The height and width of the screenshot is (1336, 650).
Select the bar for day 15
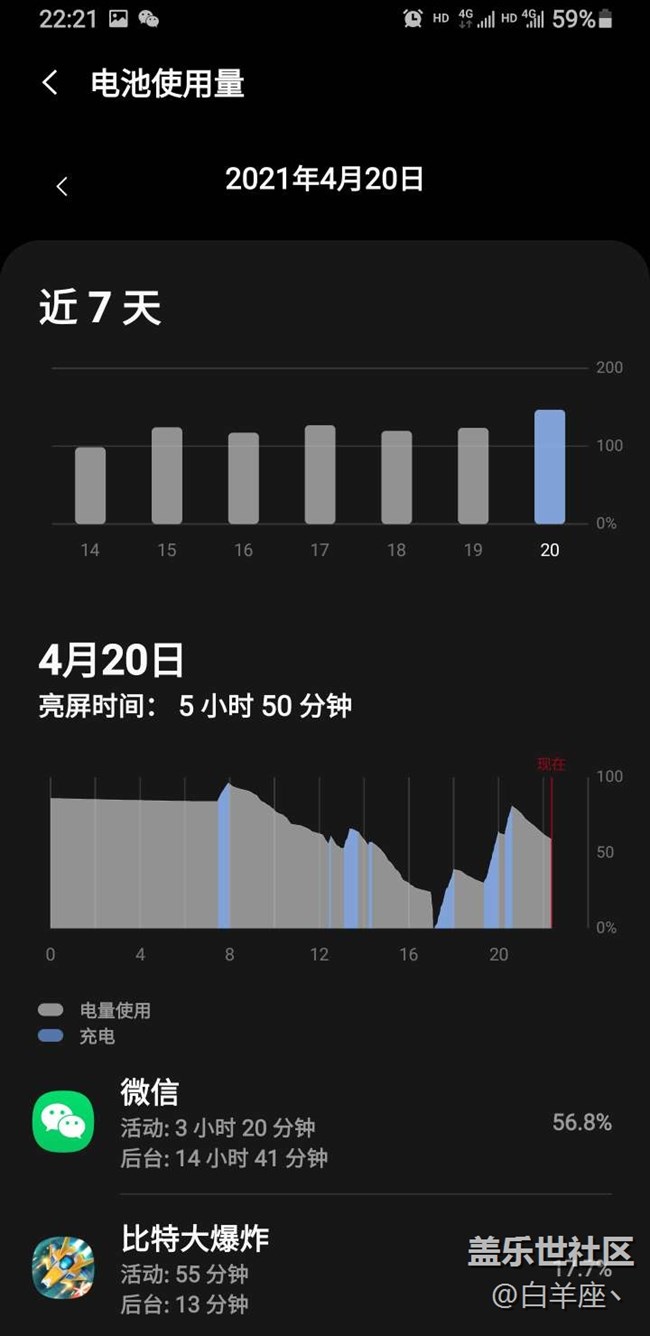pyautogui.click(x=167, y=475)
